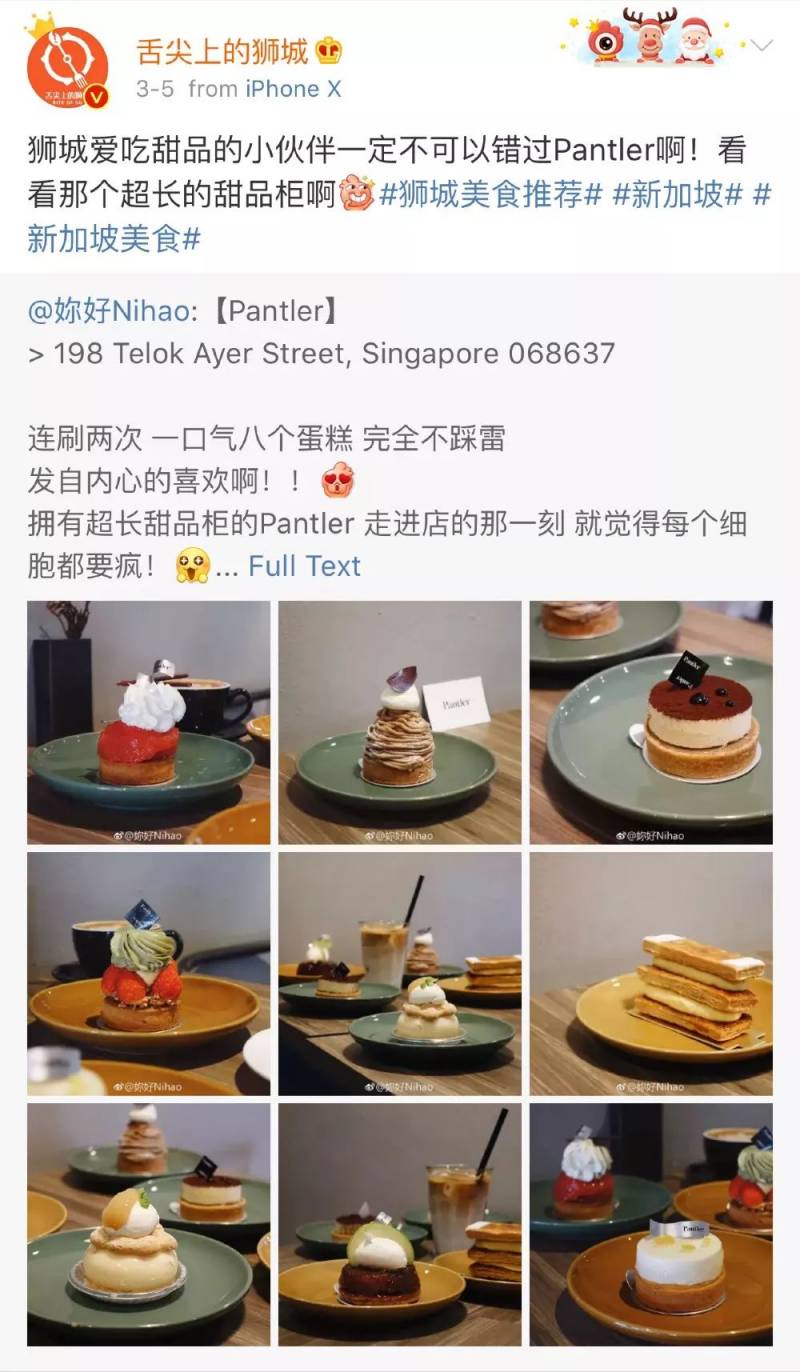Screen dimensions: 800x1372
Task: Open the green cream strawberry tart photo
Action: pos(148,974)
